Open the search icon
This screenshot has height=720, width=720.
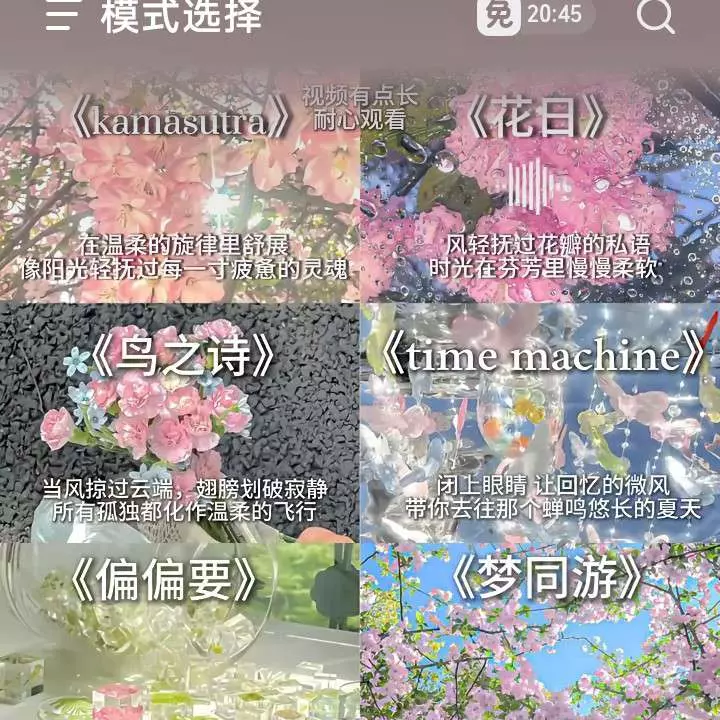pyautogui.click(x=655, y=16)
